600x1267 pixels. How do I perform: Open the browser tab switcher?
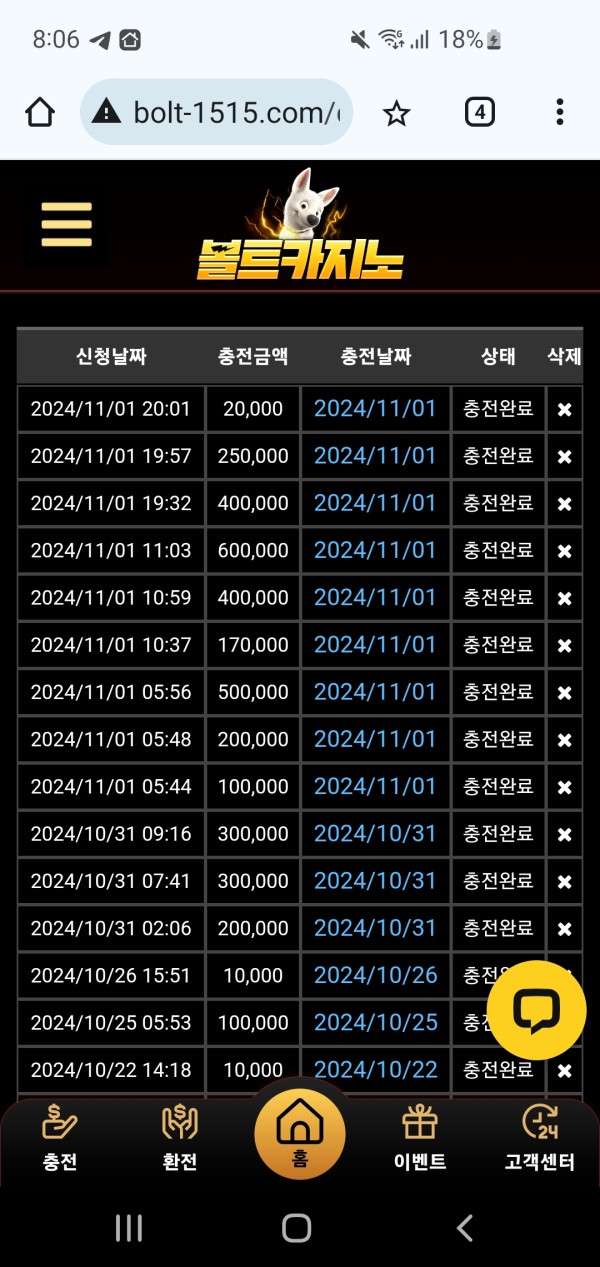tap(480, 112)
